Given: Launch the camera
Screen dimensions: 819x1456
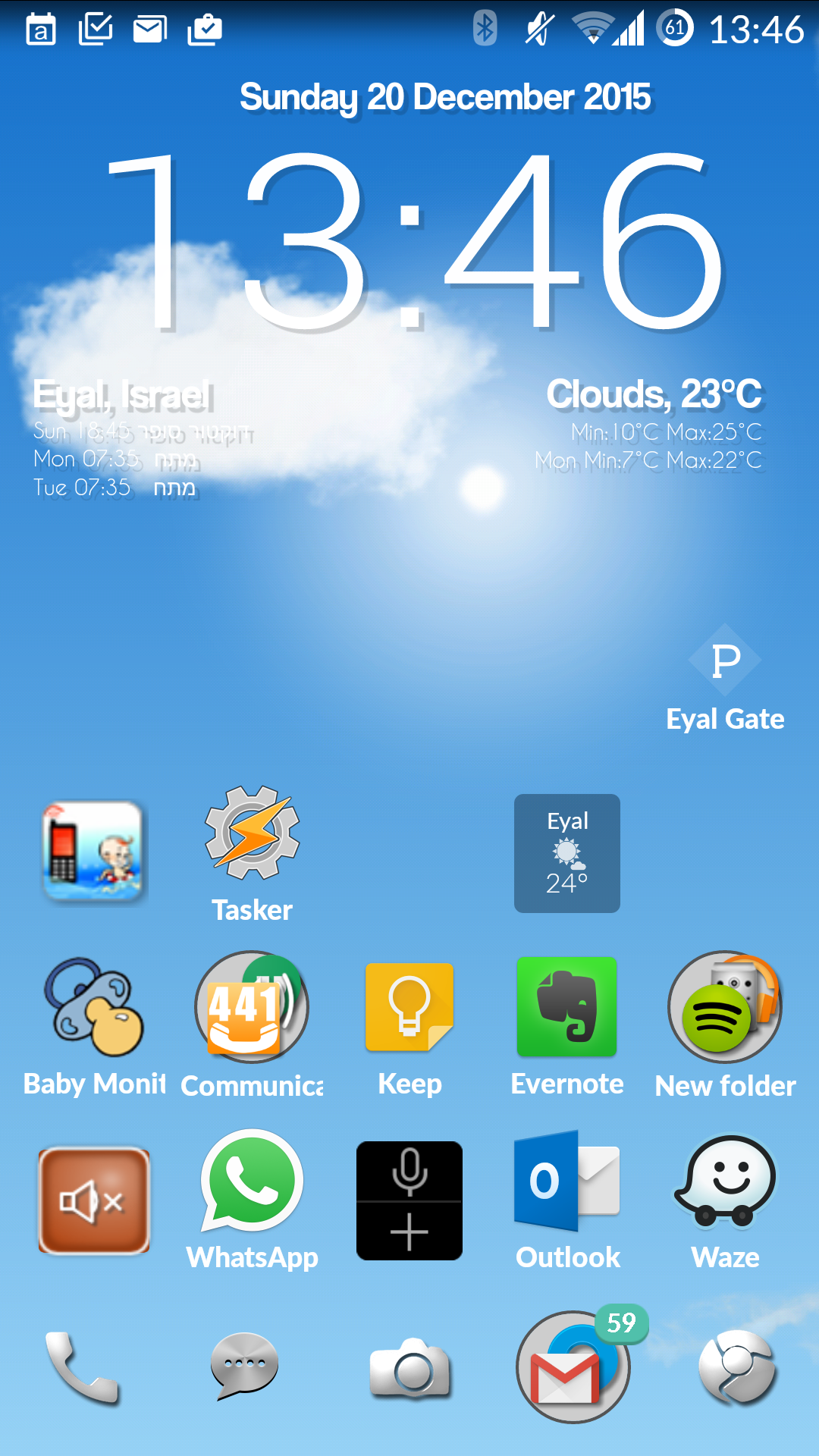Looking at the screenshot, I should [409, 1369].
